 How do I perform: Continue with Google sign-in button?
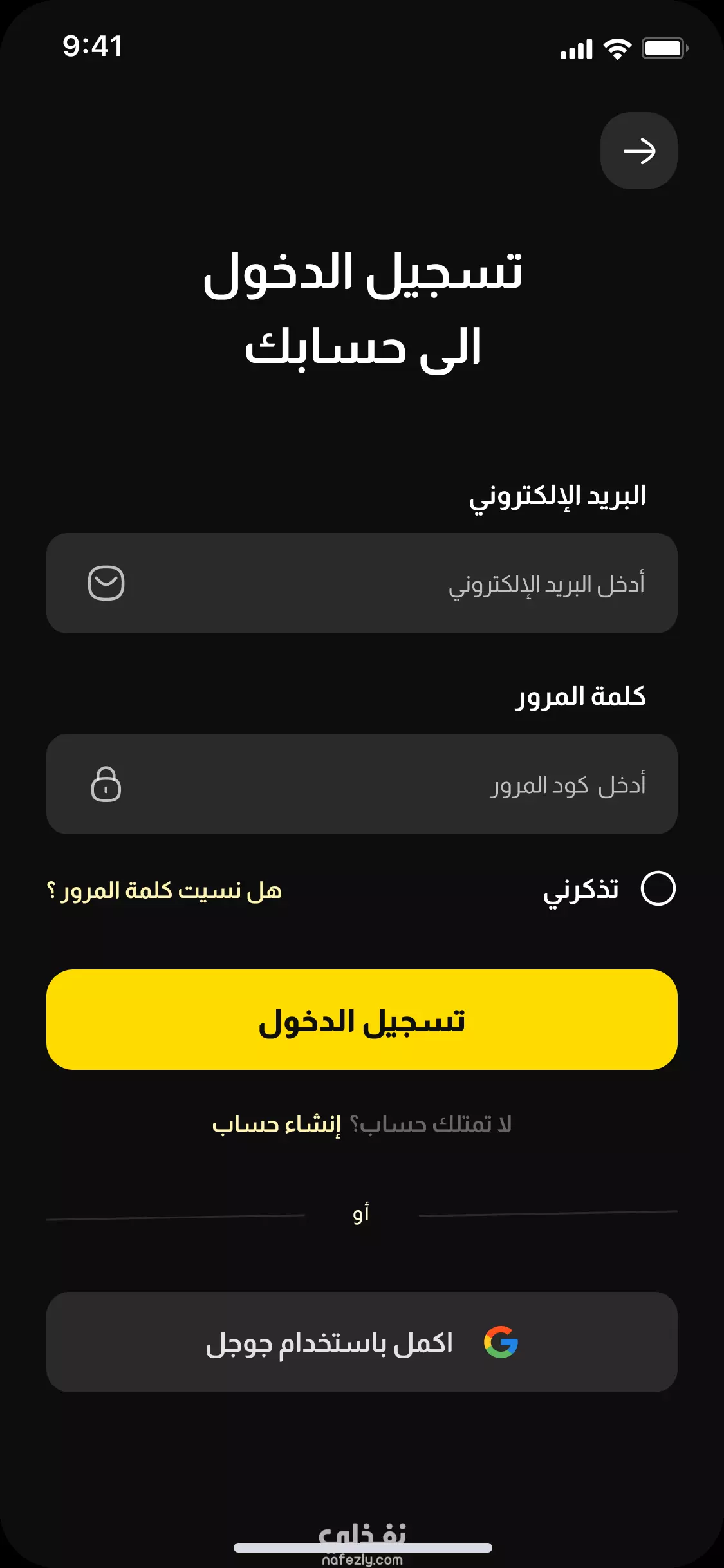click(x=362, y=1342)
